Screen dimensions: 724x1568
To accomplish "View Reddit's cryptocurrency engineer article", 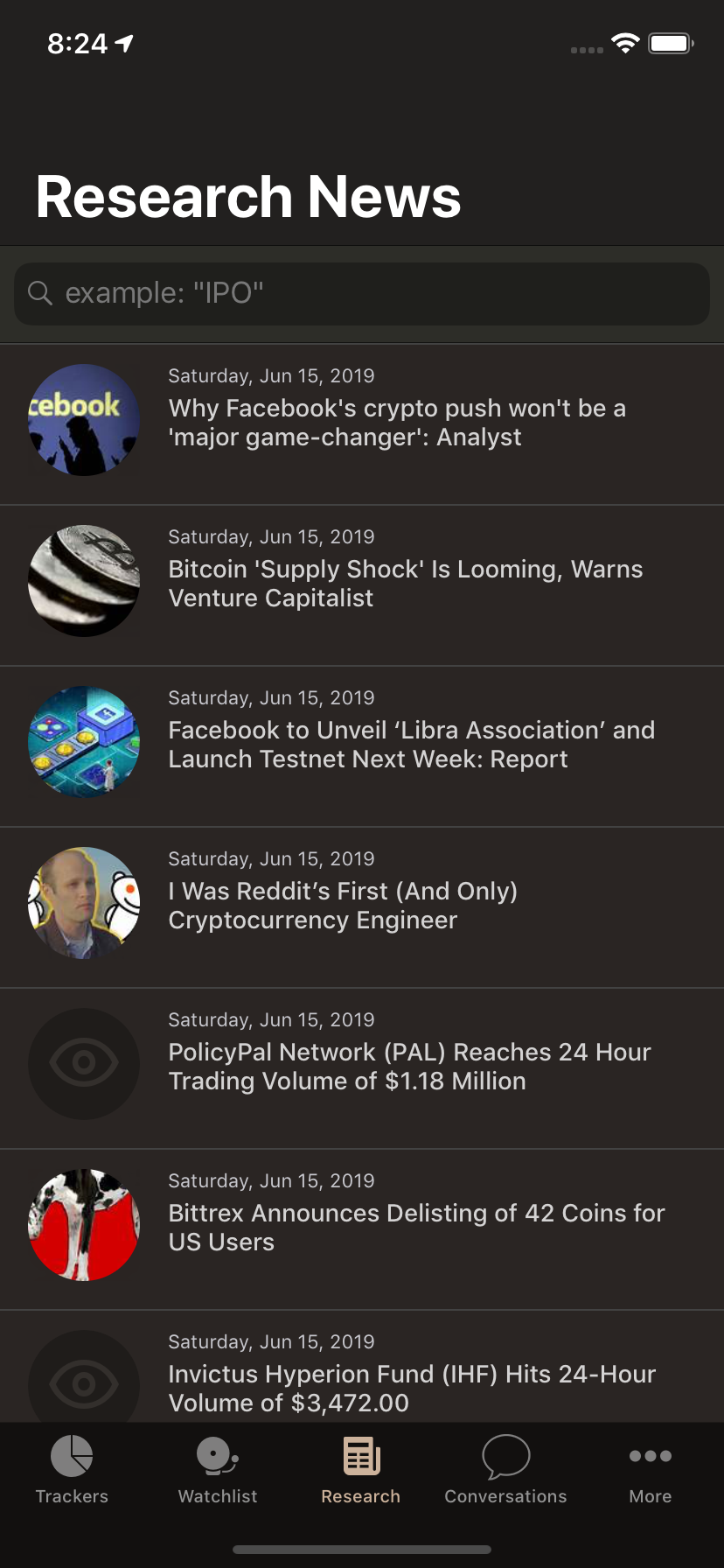I will tap(343, 906).
